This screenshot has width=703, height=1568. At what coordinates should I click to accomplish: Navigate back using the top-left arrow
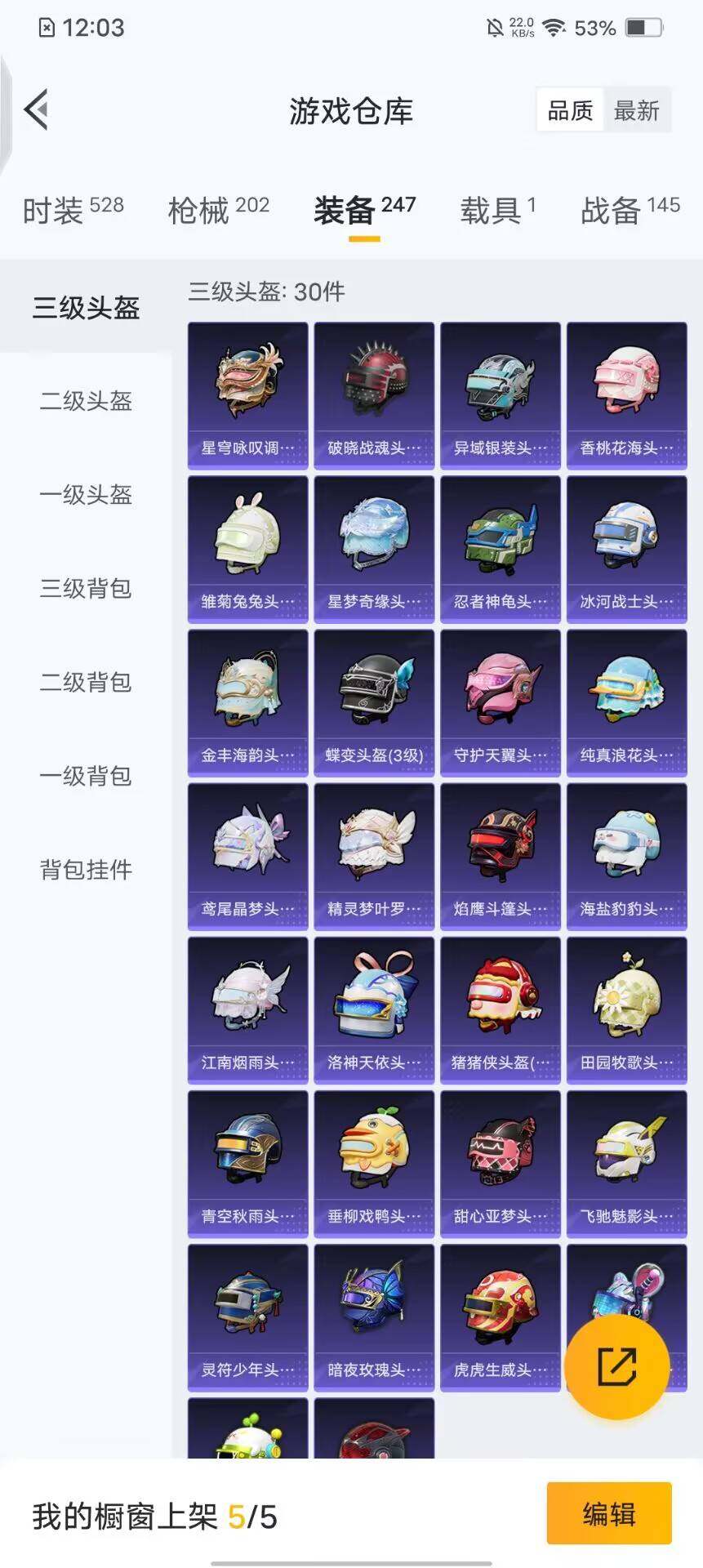point(37,111)
